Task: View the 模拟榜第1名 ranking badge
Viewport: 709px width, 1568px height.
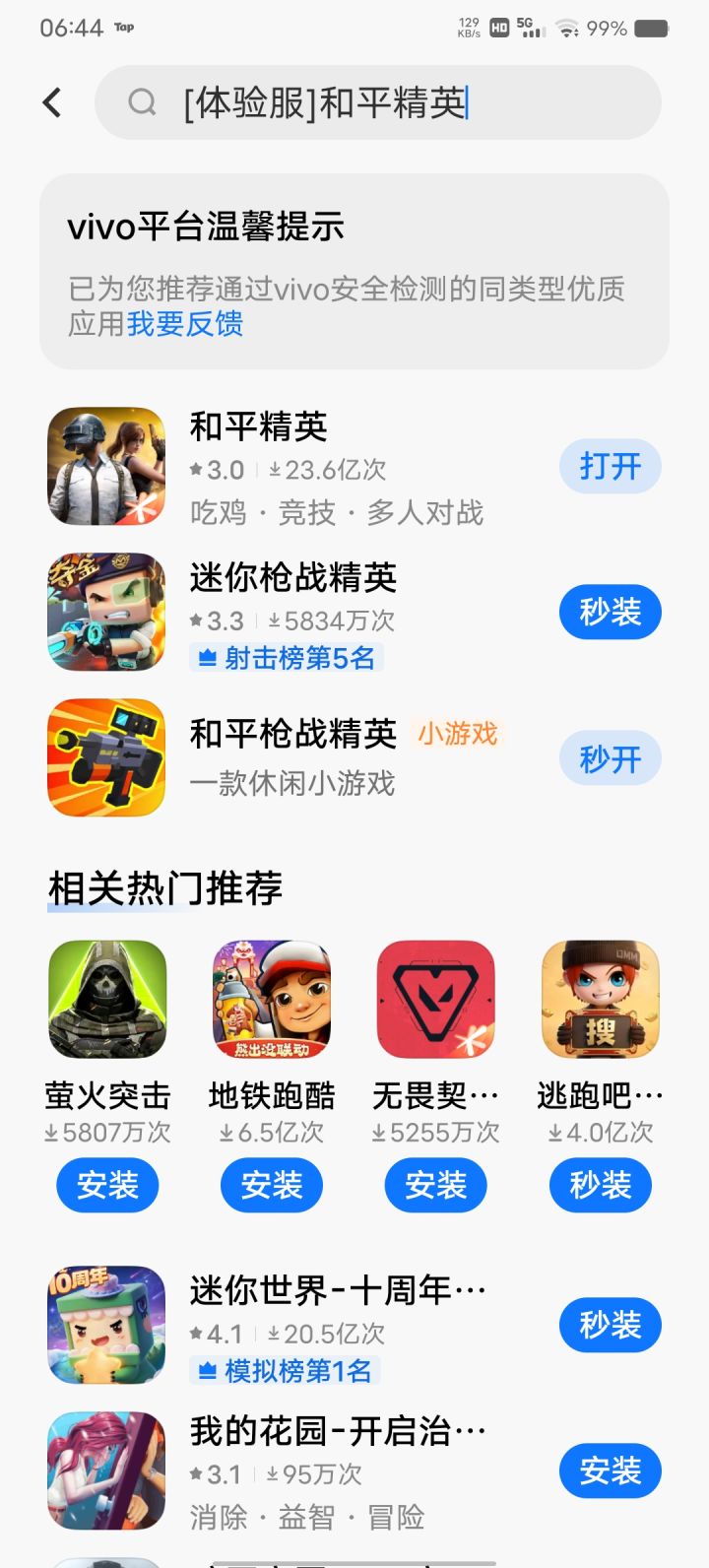Action: (x=287, y=1371)
